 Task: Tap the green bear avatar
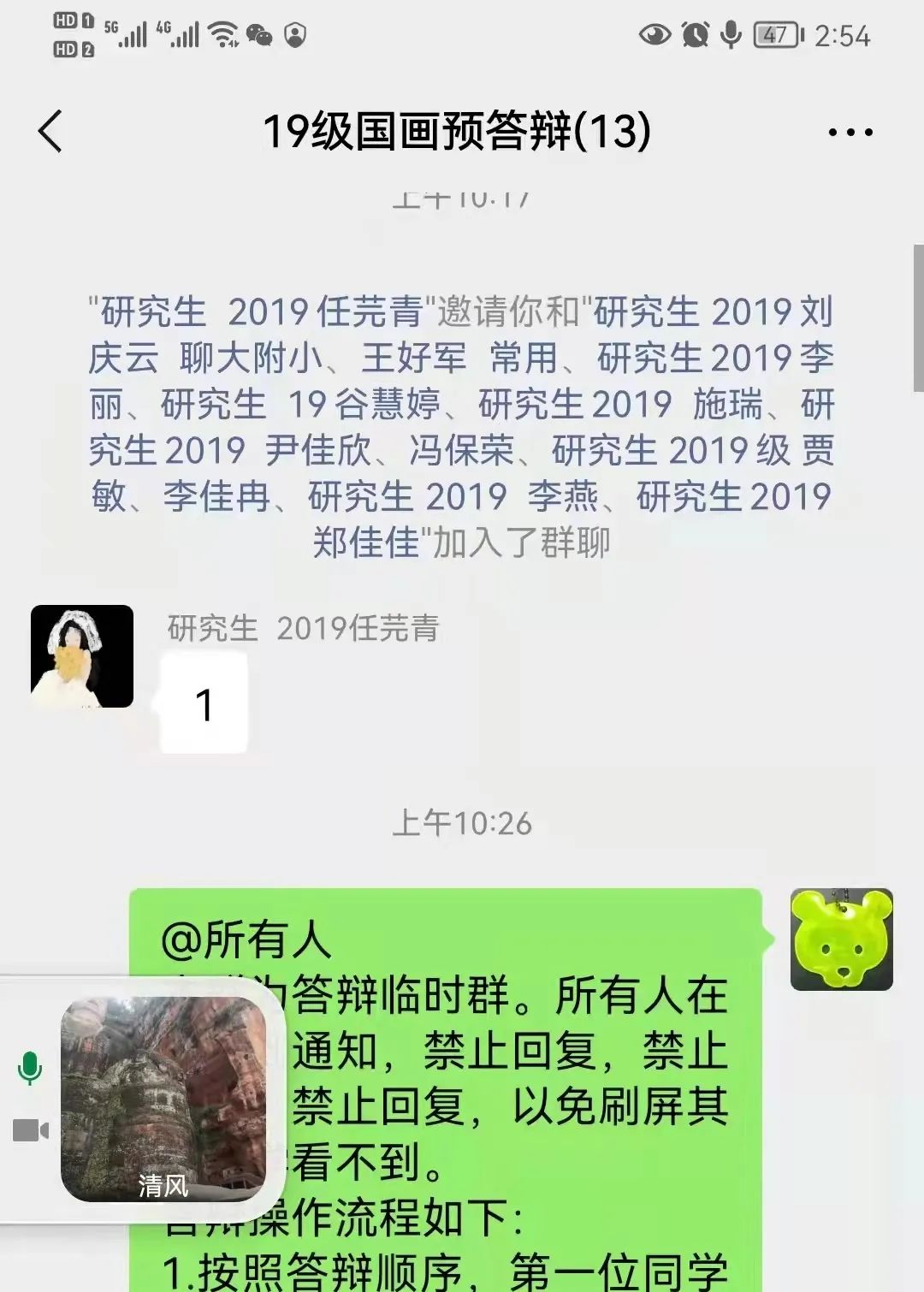point(841,939)
